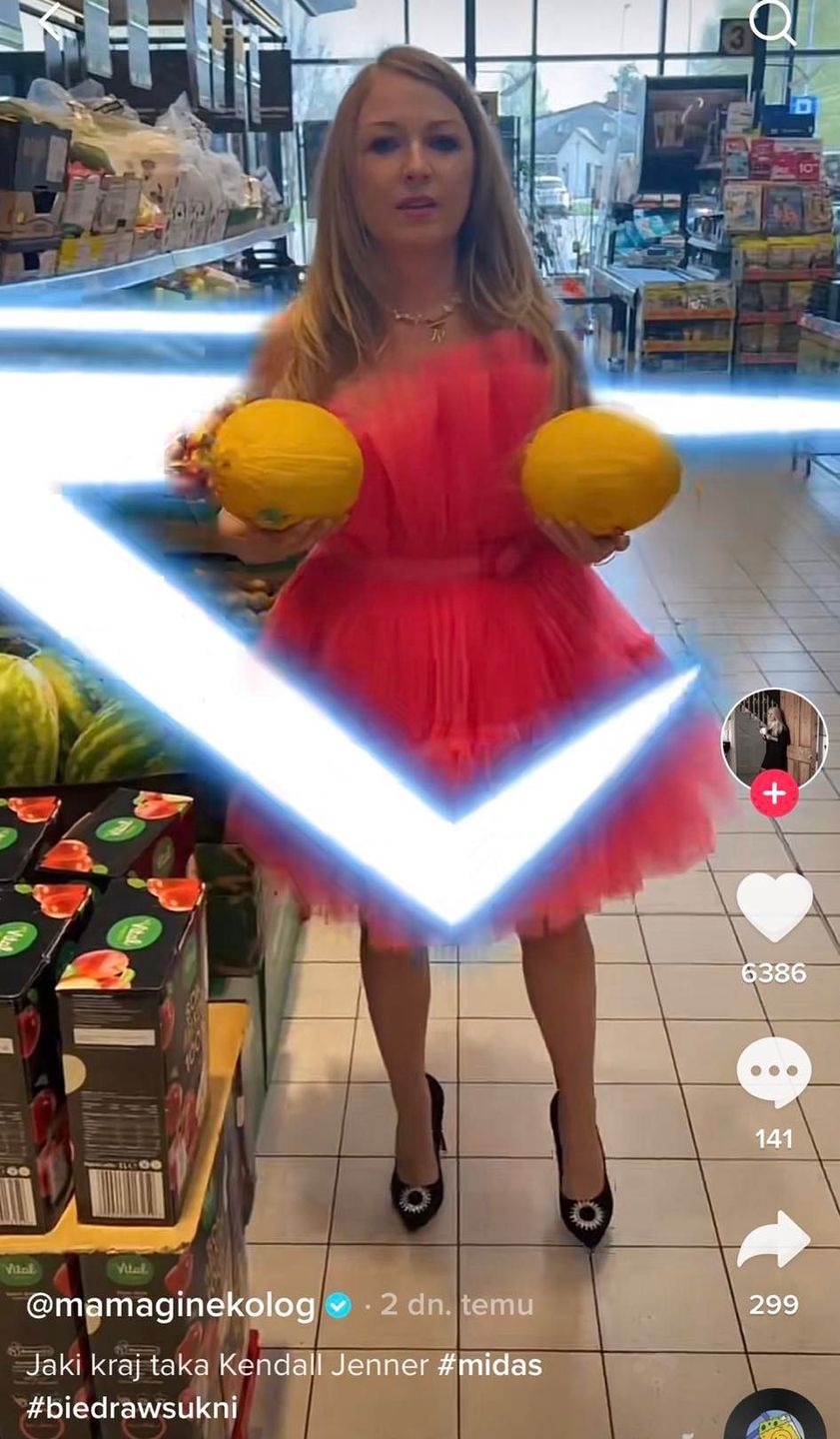Open the #biedrawsukni hashtag

(132, 1408)
